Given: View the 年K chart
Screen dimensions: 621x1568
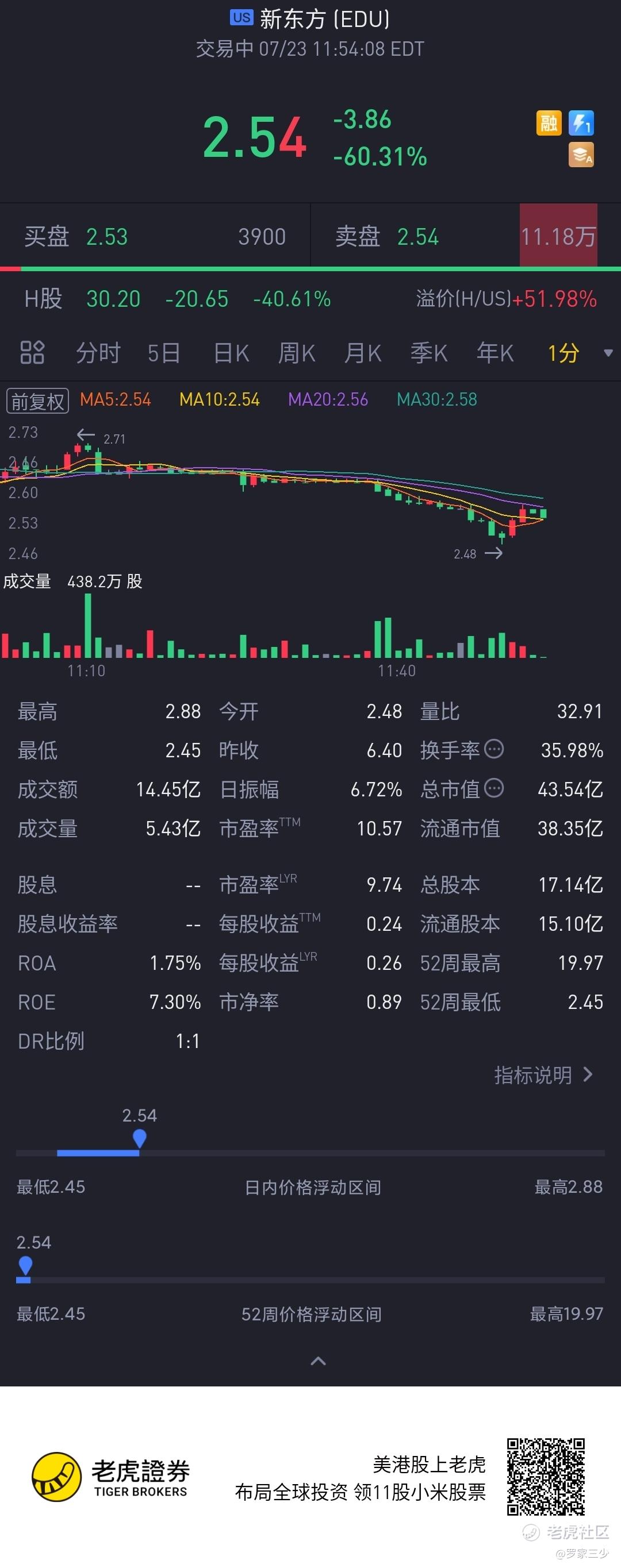Looking at the screenshot, I should pyautogui.click(x=495, y=353).
